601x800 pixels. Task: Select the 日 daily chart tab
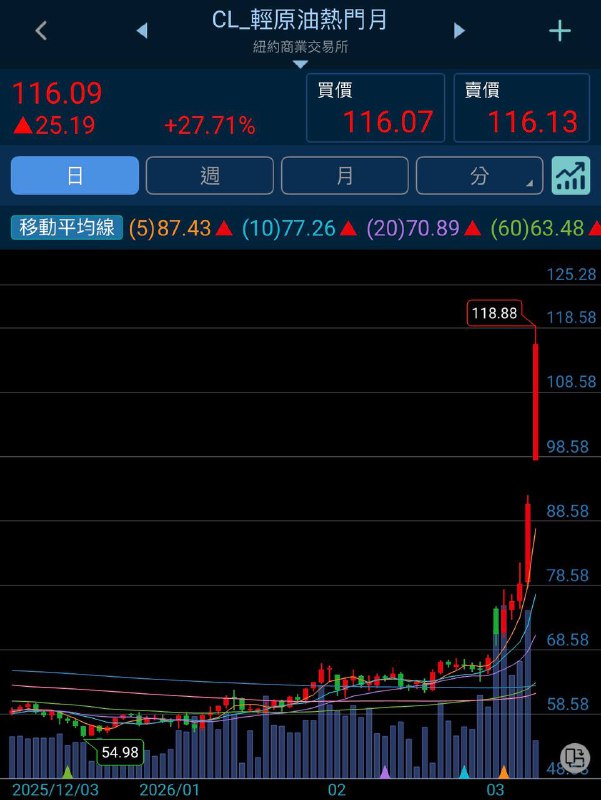click(75, 176)
